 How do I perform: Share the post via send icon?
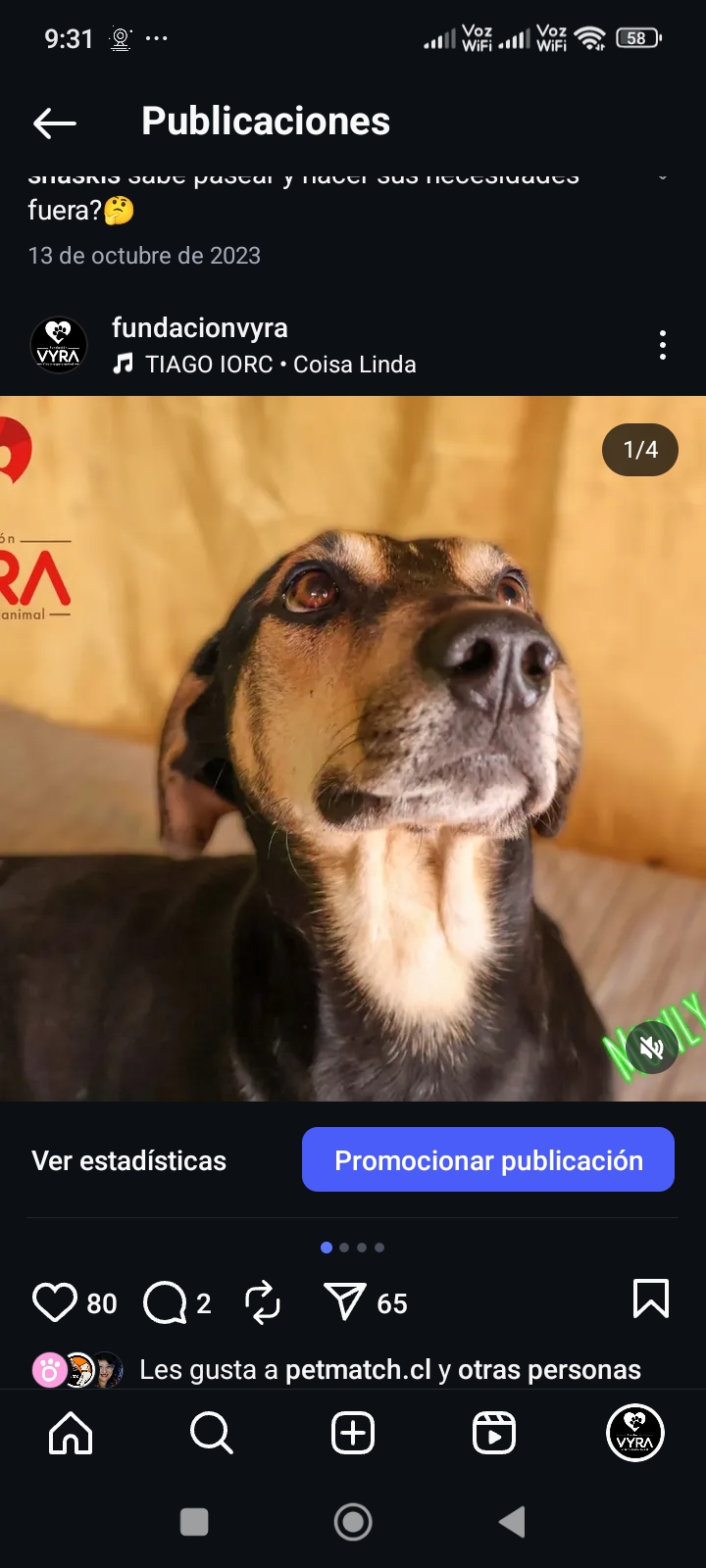344,1302
